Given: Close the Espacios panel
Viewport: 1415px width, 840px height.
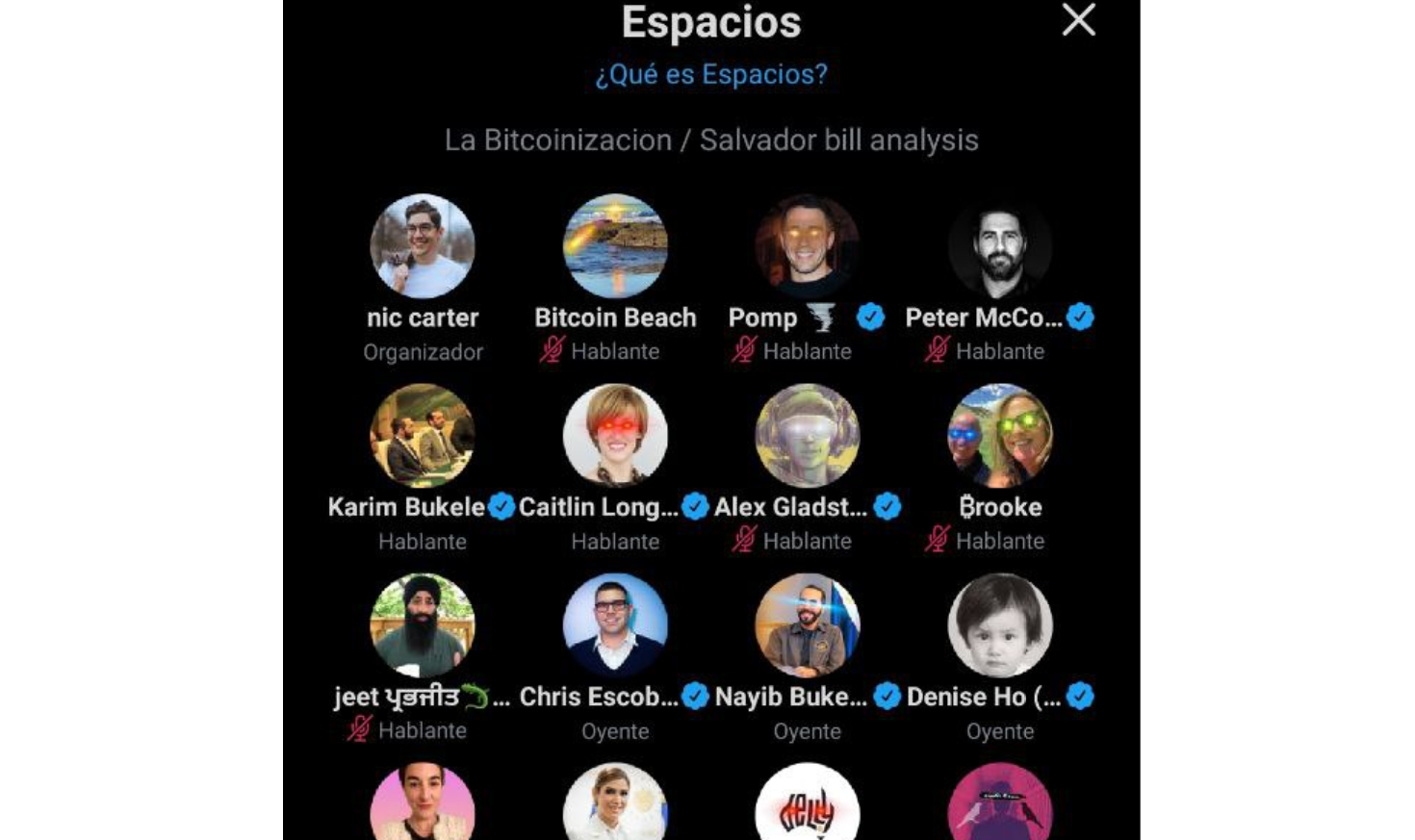Looking at the screenshot, I should pos(1078,20).
